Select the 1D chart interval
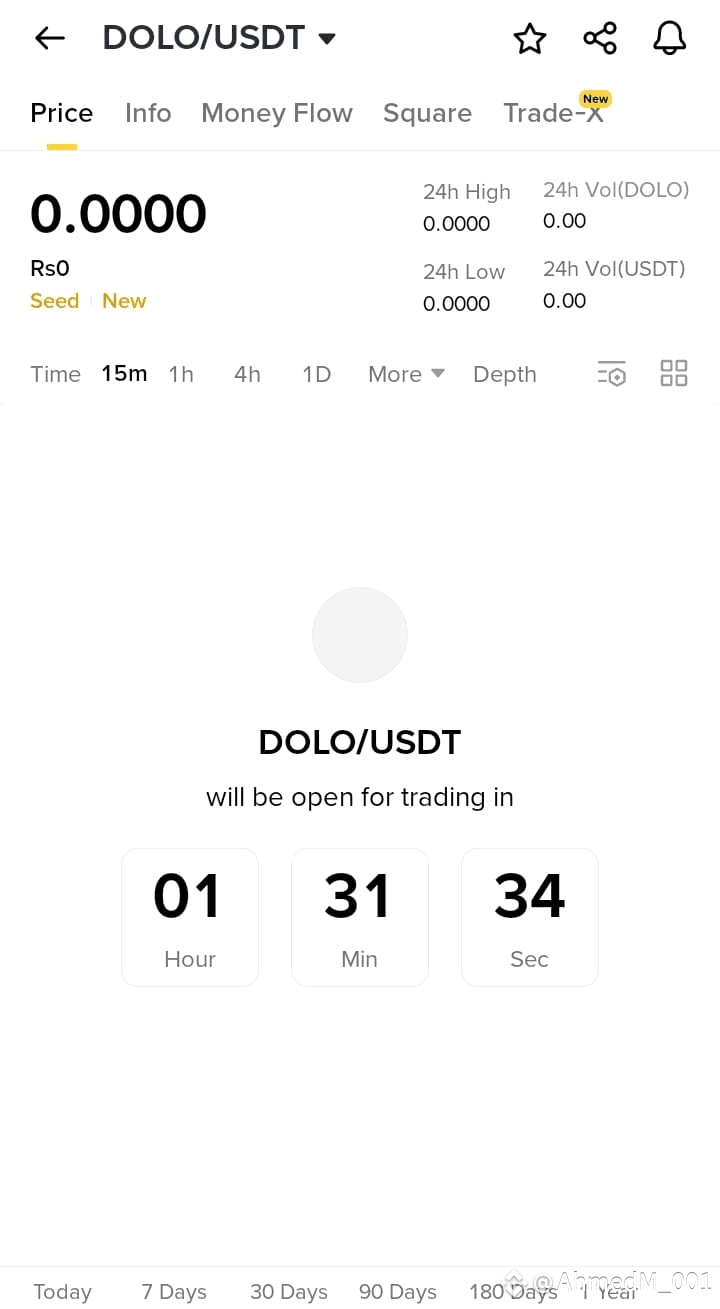This screenshot has width=720, height=1309. (x=316, y=374)
